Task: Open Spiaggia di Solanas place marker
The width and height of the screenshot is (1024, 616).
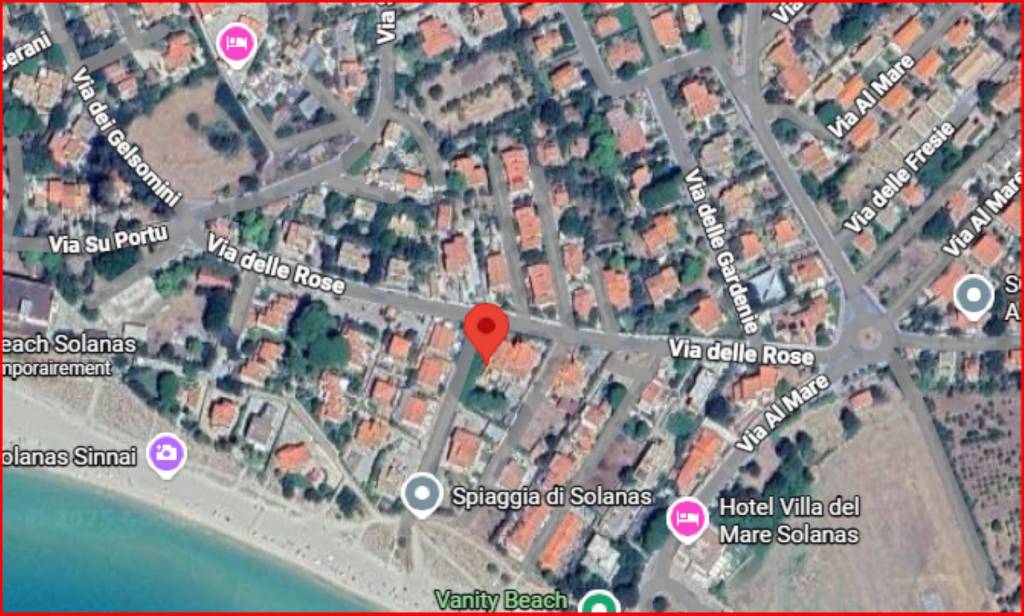Action: pyautogui.click(x=422, y=493)
